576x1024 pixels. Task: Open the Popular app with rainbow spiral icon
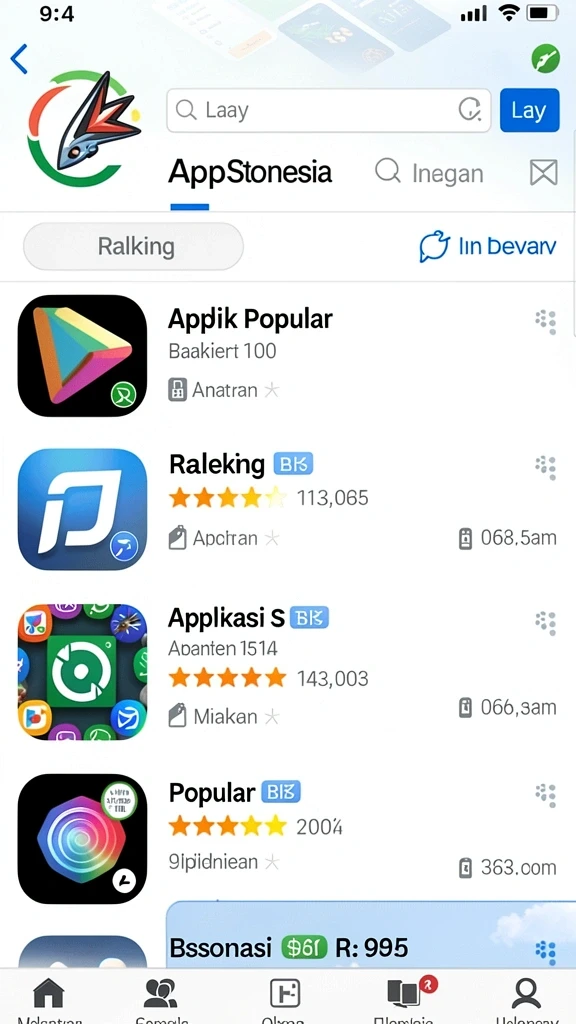pos(288,838)
